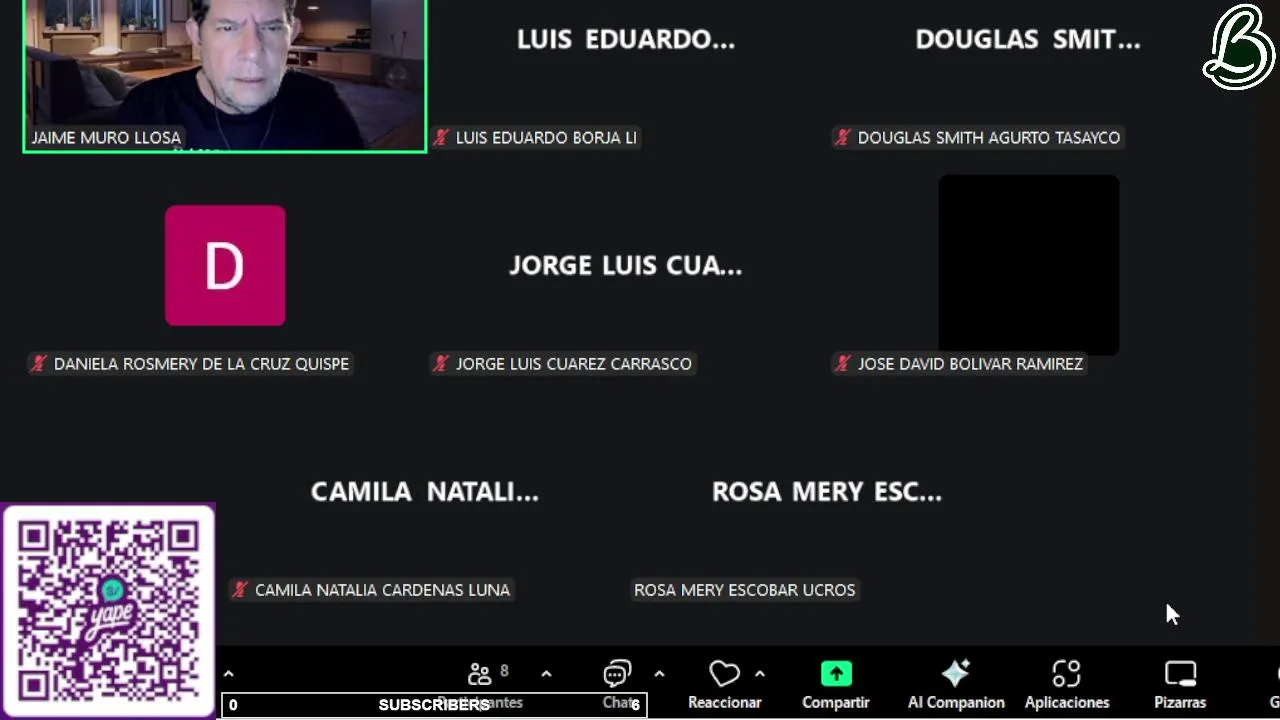Open the Reaccionar reactions menu
1280x720 pixels.
click(724, 685)
